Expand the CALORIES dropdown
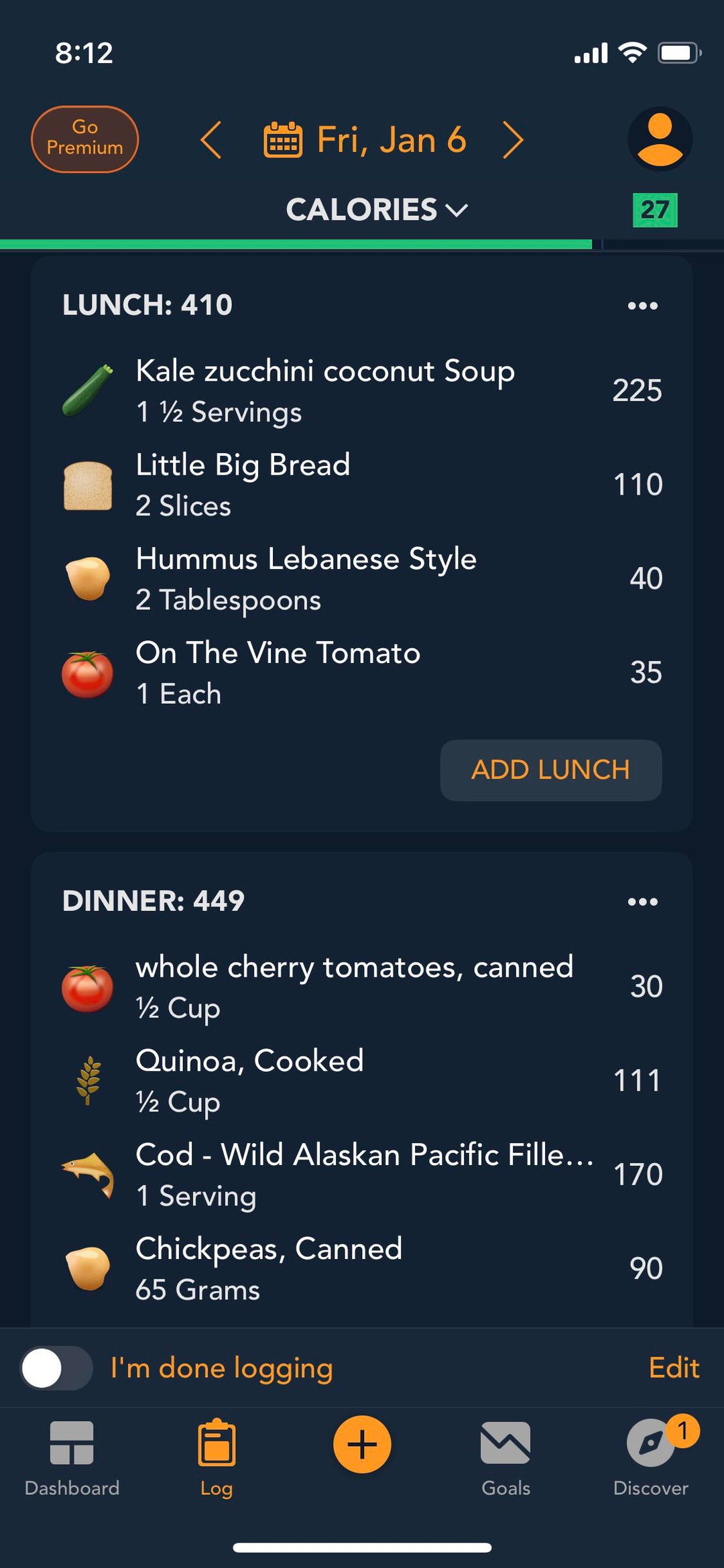Screen dimensions: 724x1568 (377, 210)
